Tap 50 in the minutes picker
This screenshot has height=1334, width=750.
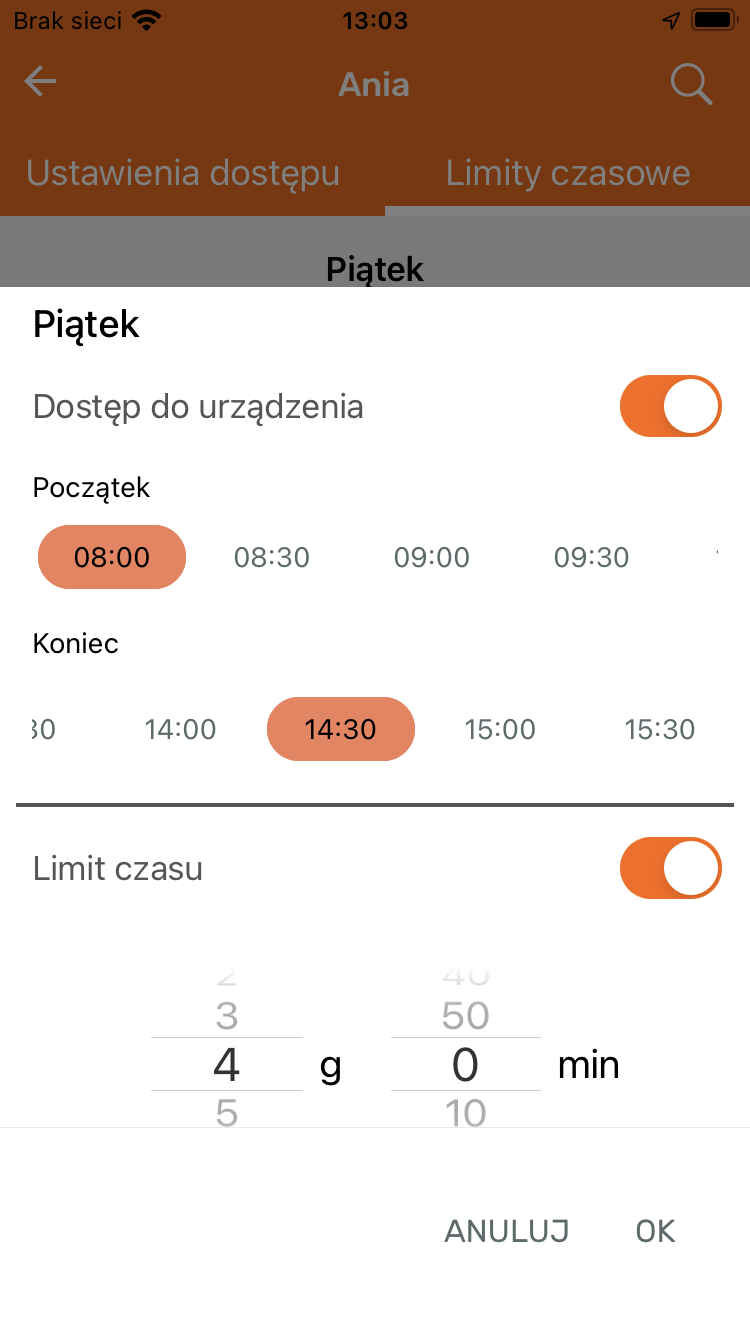tap(465, 1016)
